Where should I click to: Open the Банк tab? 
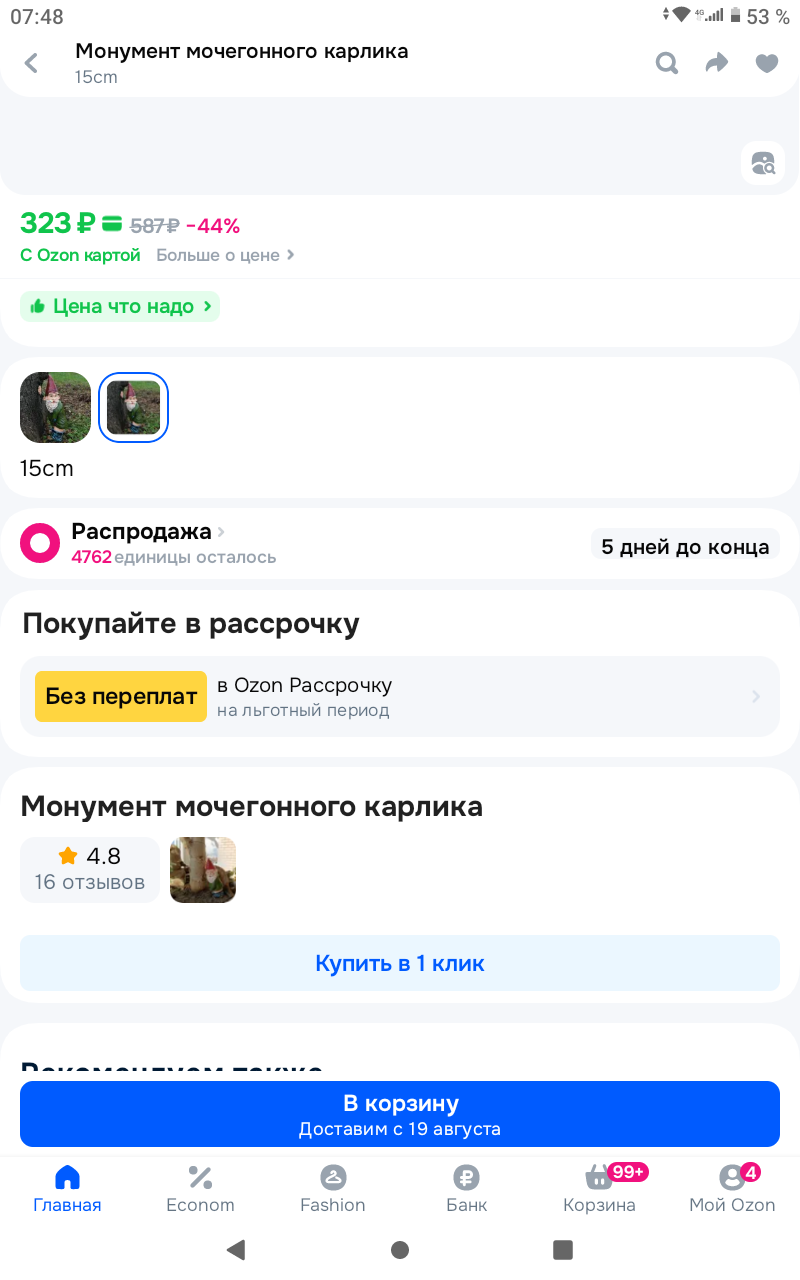click(x=466, y=1188)
